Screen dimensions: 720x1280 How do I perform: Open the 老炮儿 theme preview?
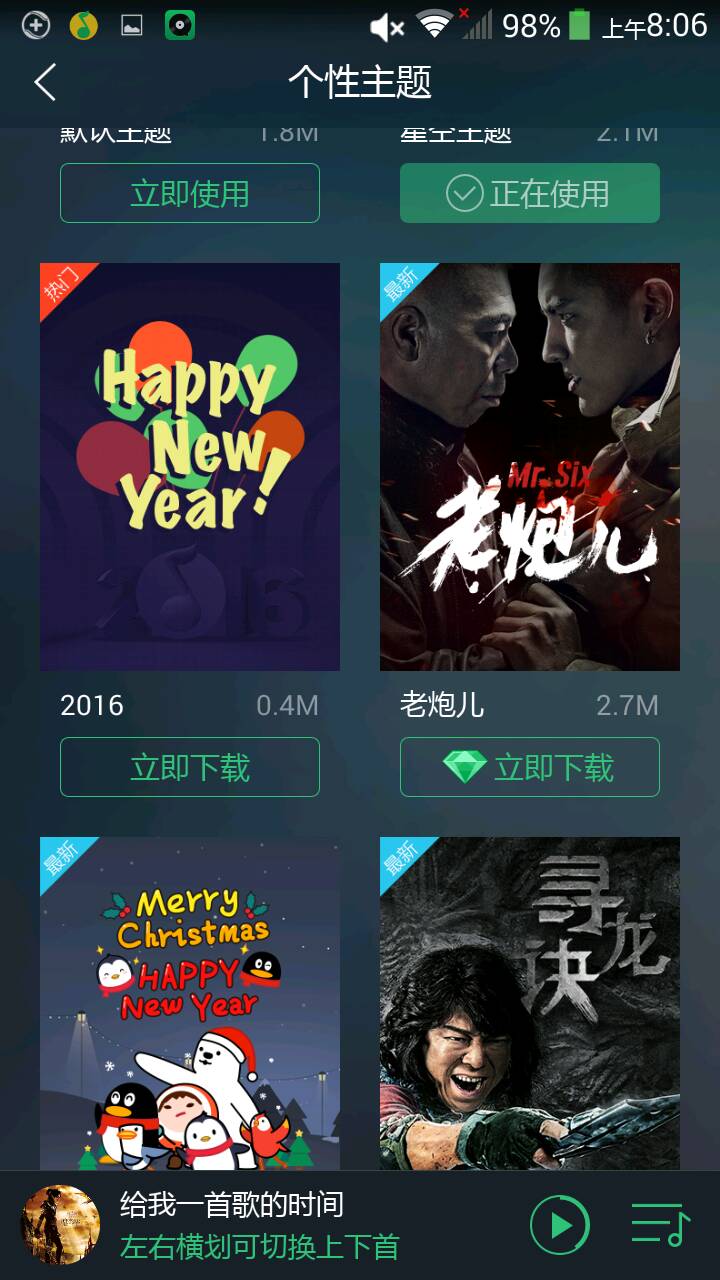coord(530,466)
